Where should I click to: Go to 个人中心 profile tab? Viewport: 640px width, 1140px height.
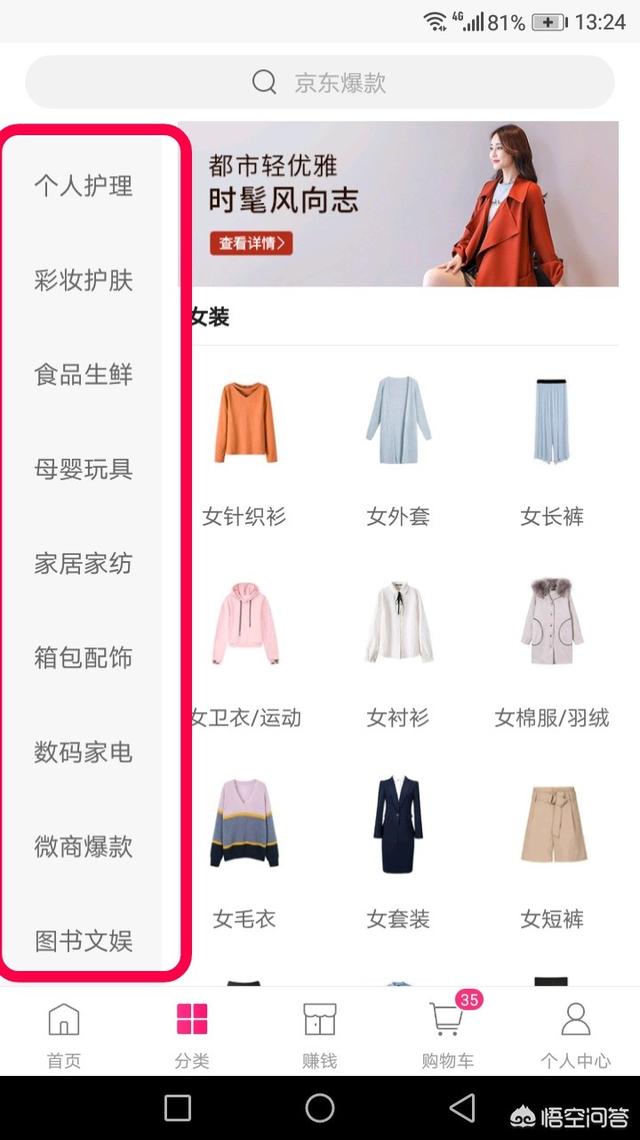tap(575, 1034)
